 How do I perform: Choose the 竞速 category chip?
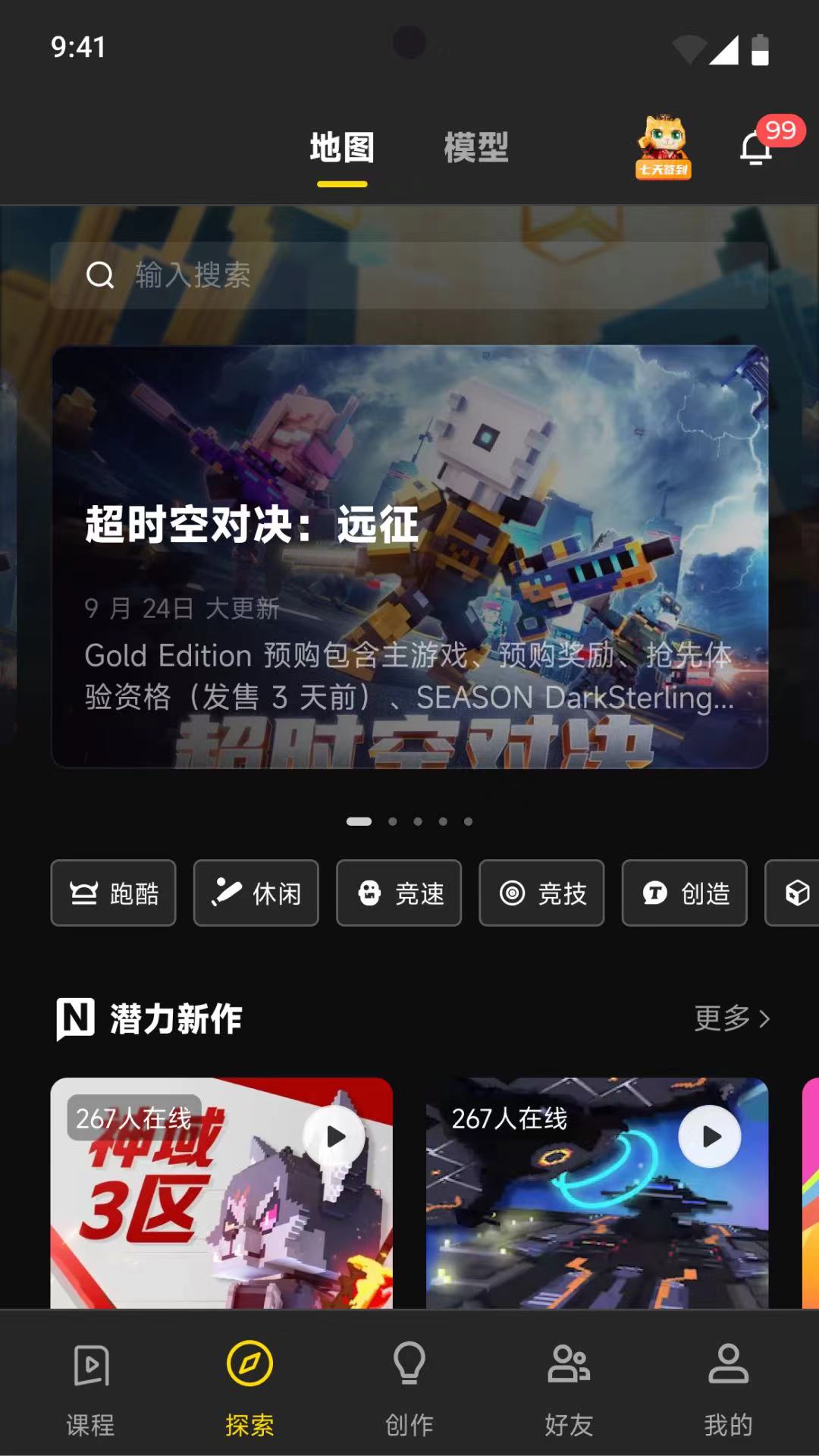pos(399,893)
